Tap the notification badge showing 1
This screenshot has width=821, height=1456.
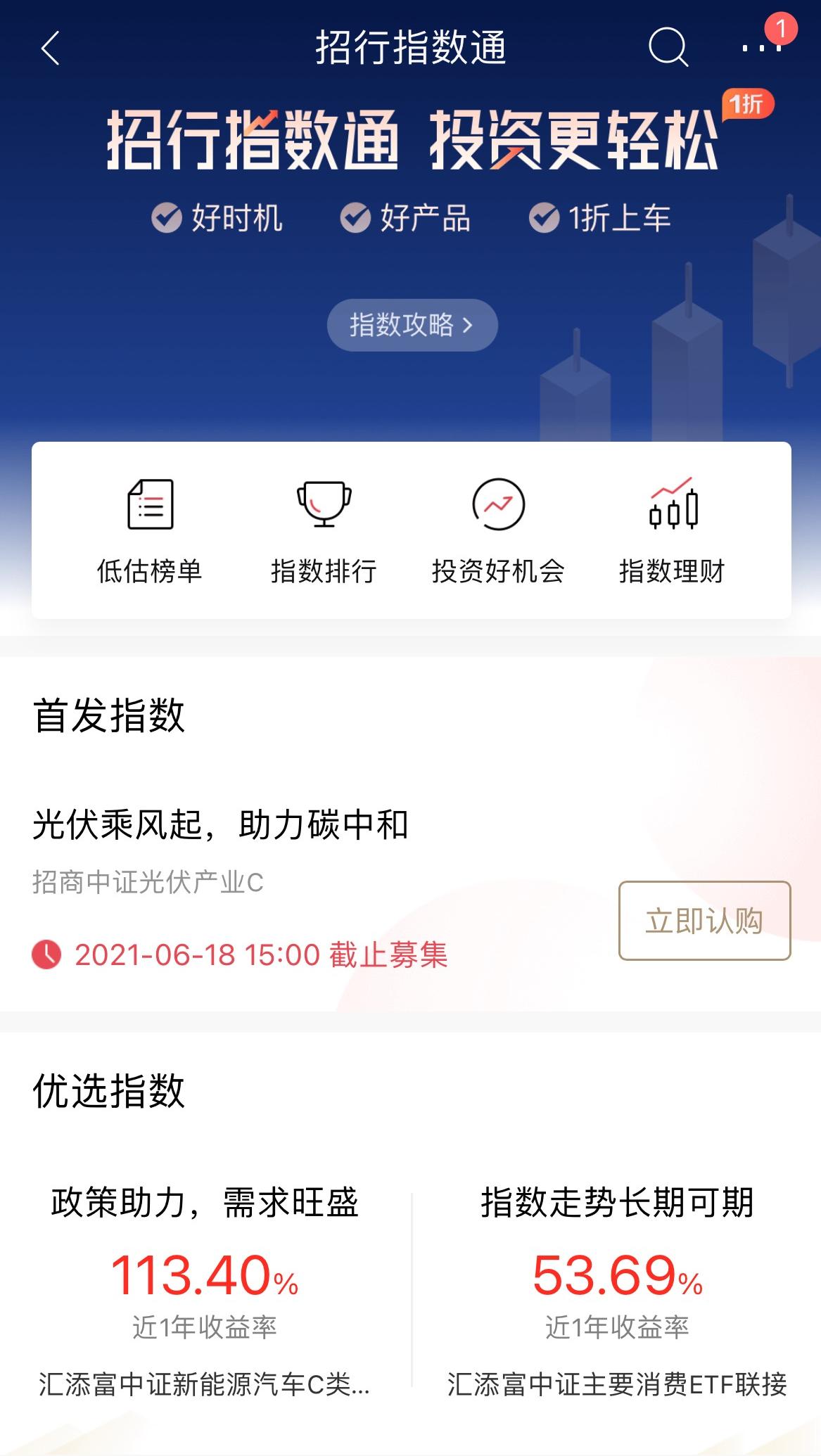click(781, 26)
